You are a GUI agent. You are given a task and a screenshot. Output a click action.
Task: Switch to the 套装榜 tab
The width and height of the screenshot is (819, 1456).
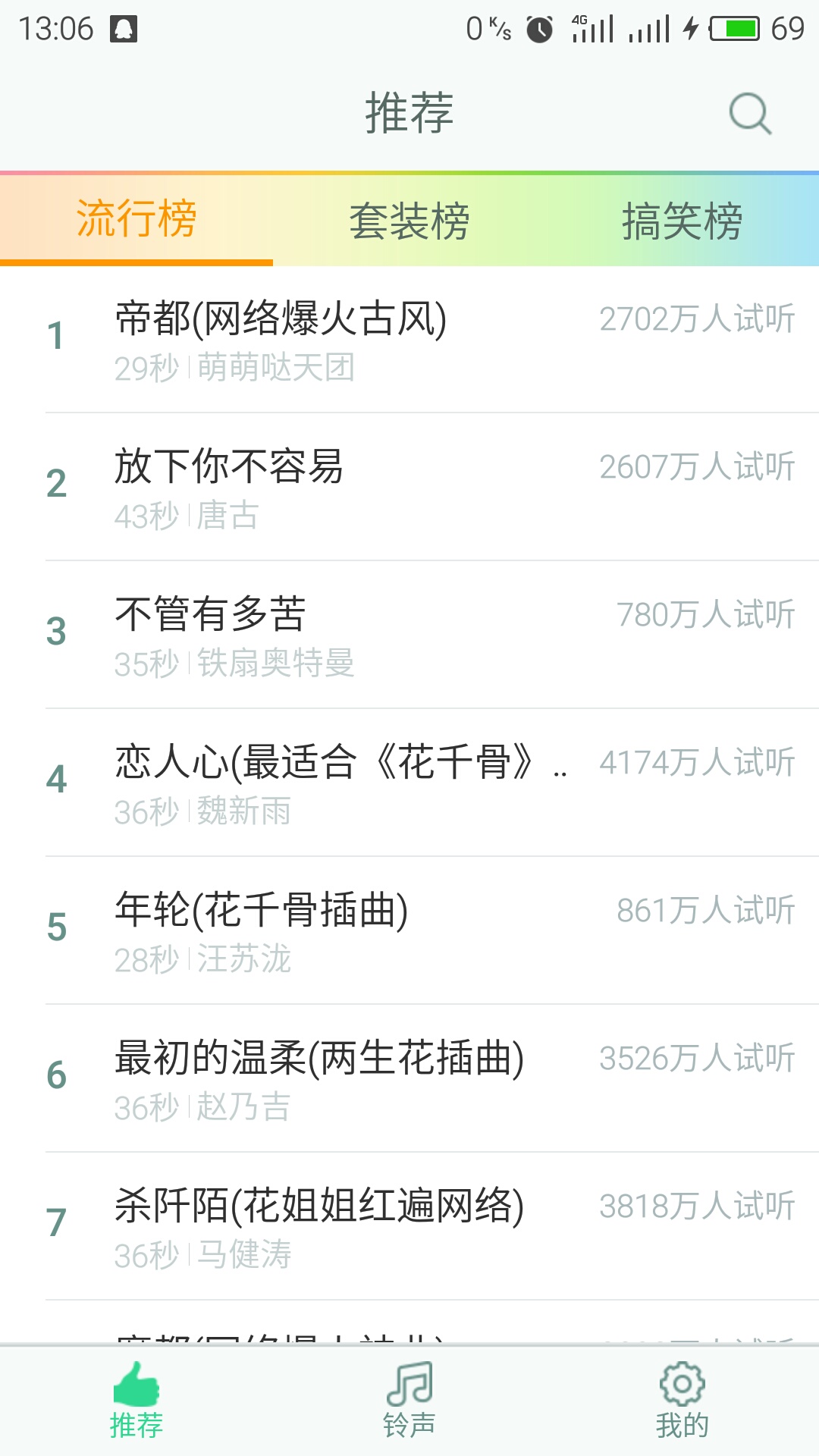409,221
